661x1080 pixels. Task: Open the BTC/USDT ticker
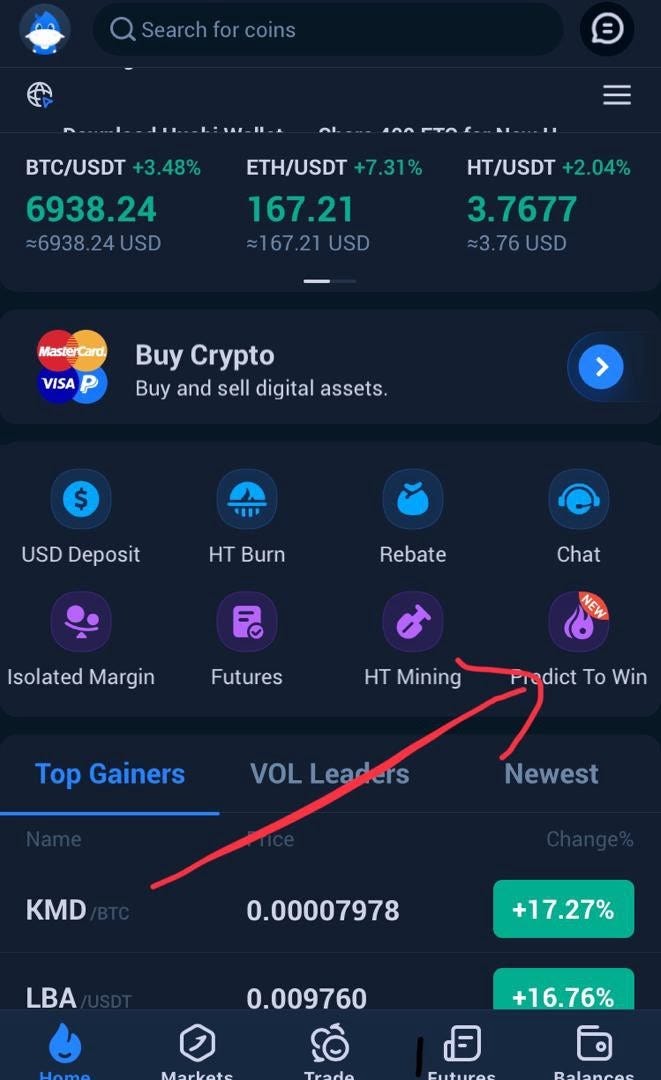[112, 206]
